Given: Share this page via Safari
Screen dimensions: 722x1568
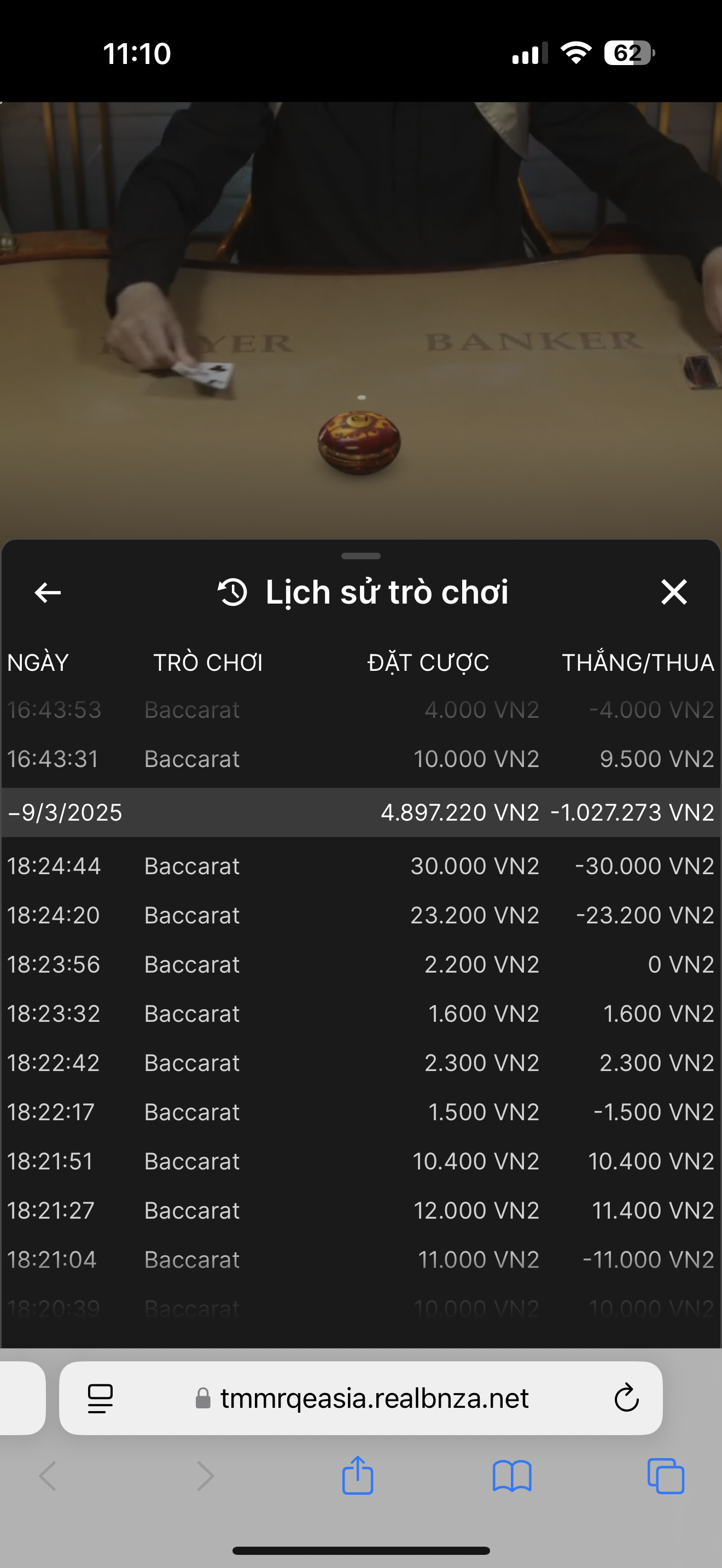Looking at the screenshot, I should [x=357, y=1476].
